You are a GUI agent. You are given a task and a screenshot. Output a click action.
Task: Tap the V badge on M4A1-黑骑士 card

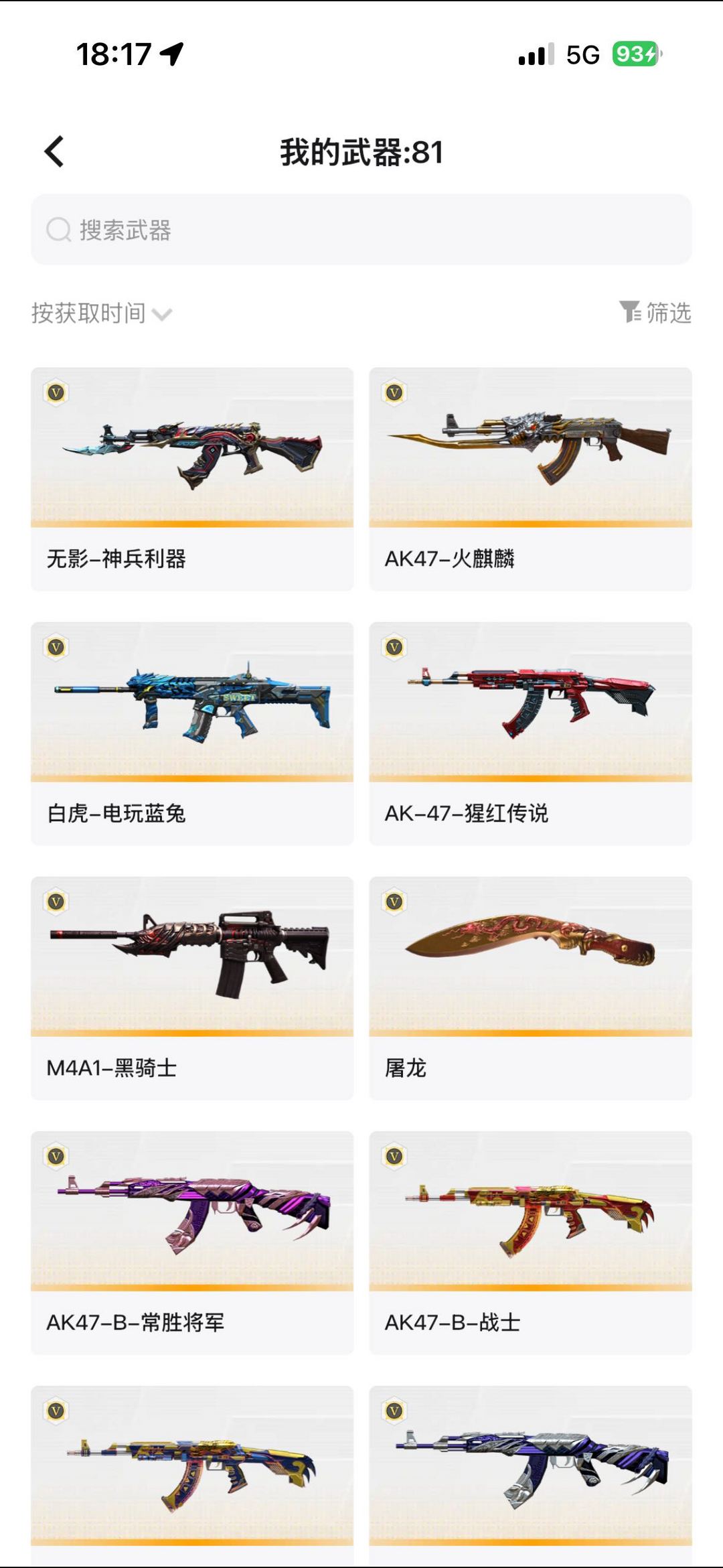pyautogui.click(x=57, y=902)
